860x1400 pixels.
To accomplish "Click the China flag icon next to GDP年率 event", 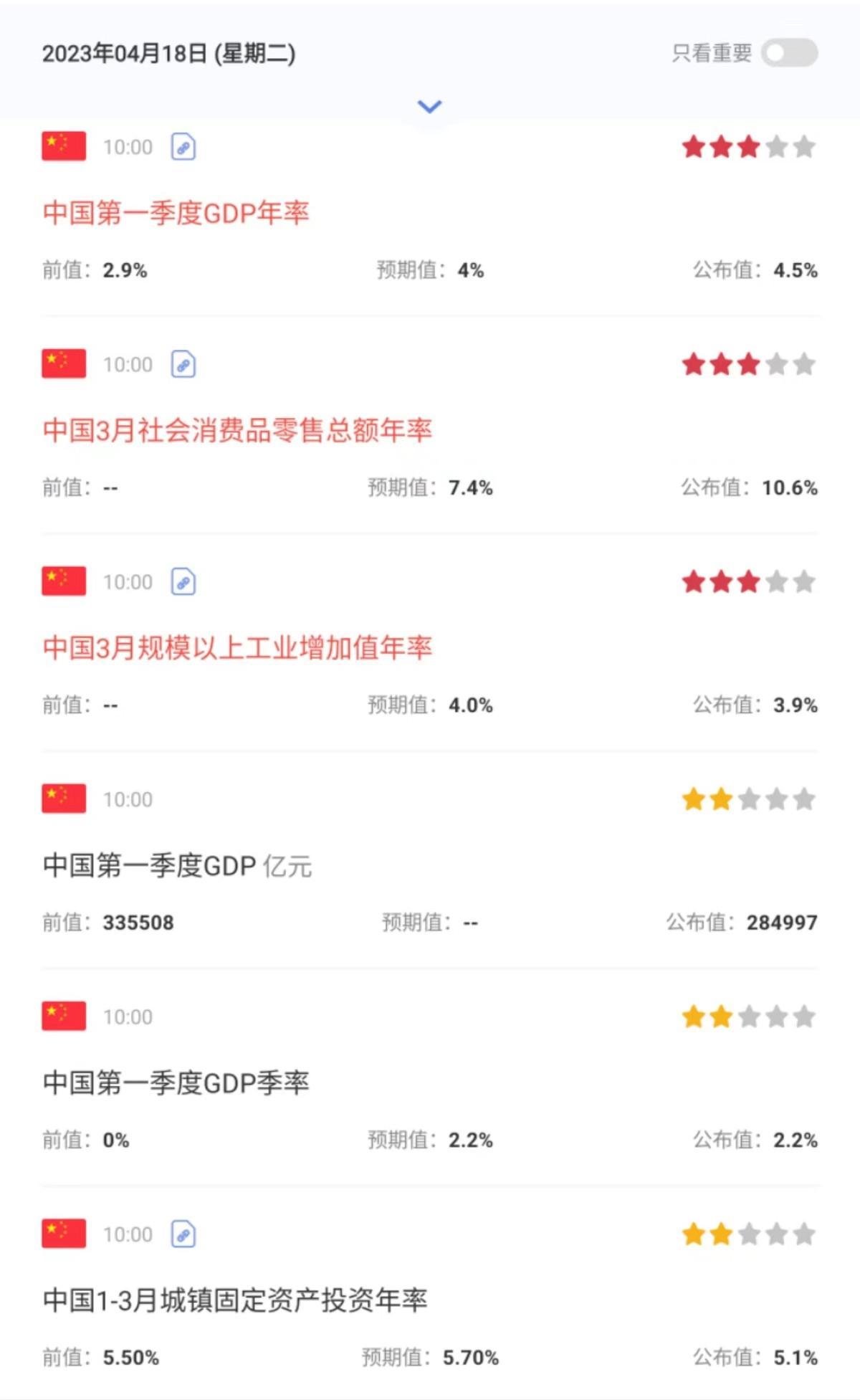I will (x=64, y=146).
